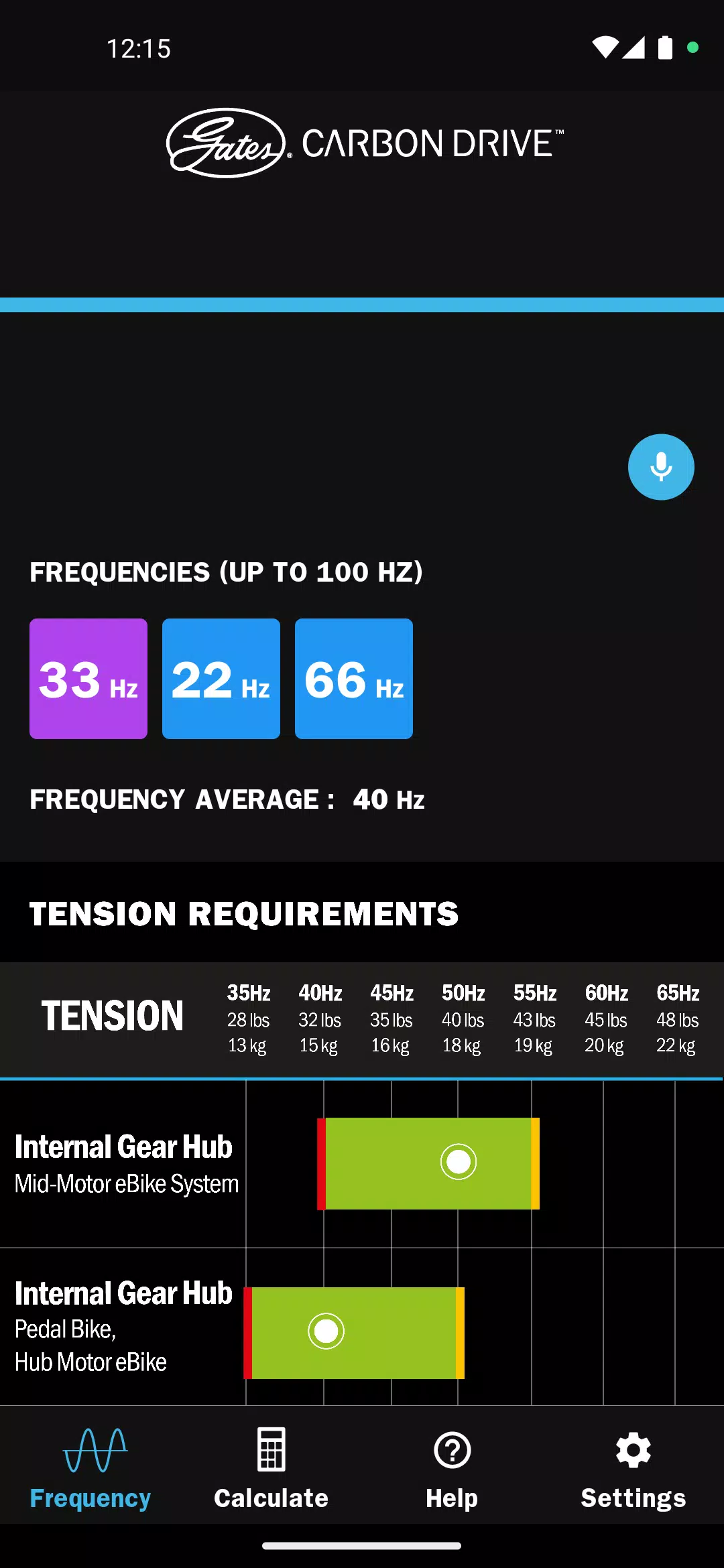Tap the battery indicator in status bar
Viewport: 724px width, 1568px height.
[x=665, y=46]
